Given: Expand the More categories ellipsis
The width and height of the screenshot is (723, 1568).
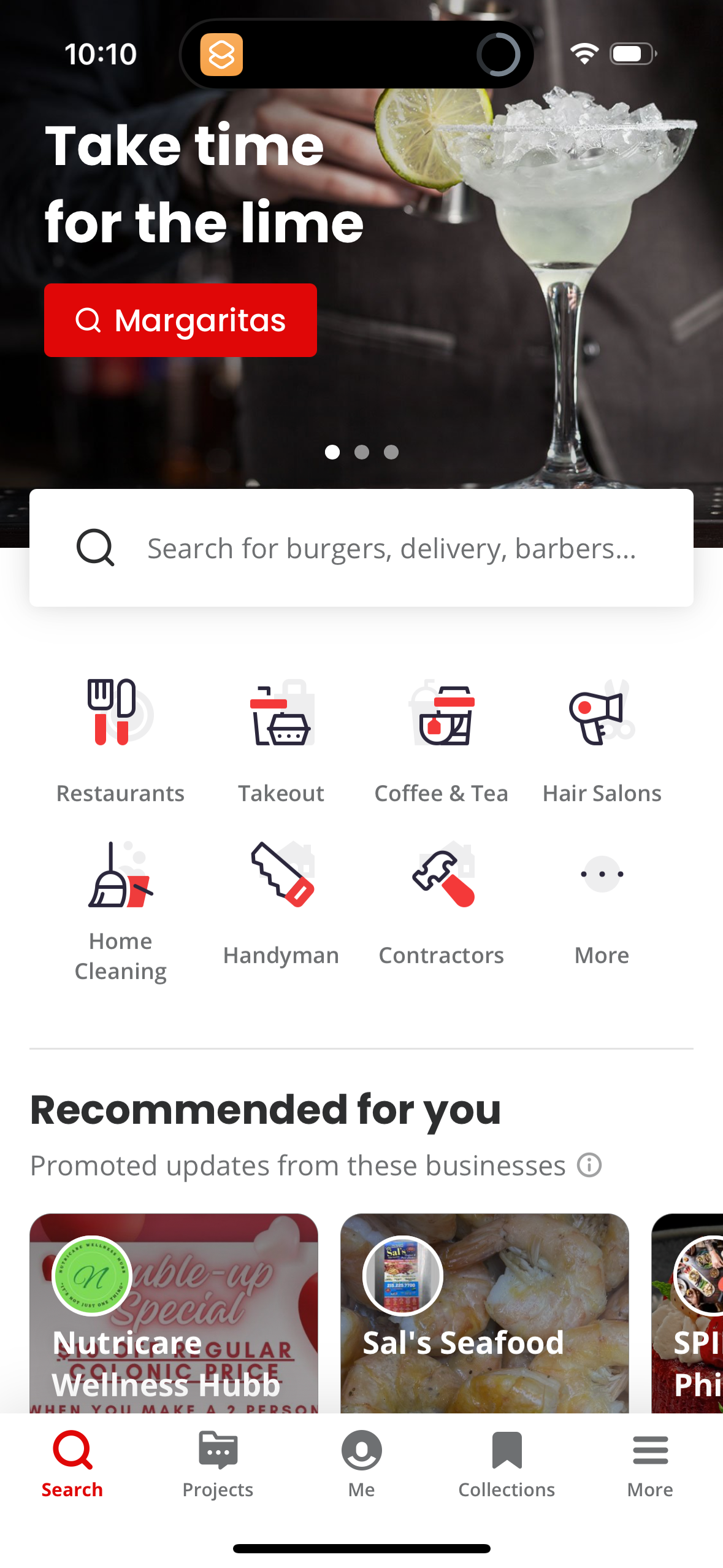Looking at the screenshot, I should 601,875.
